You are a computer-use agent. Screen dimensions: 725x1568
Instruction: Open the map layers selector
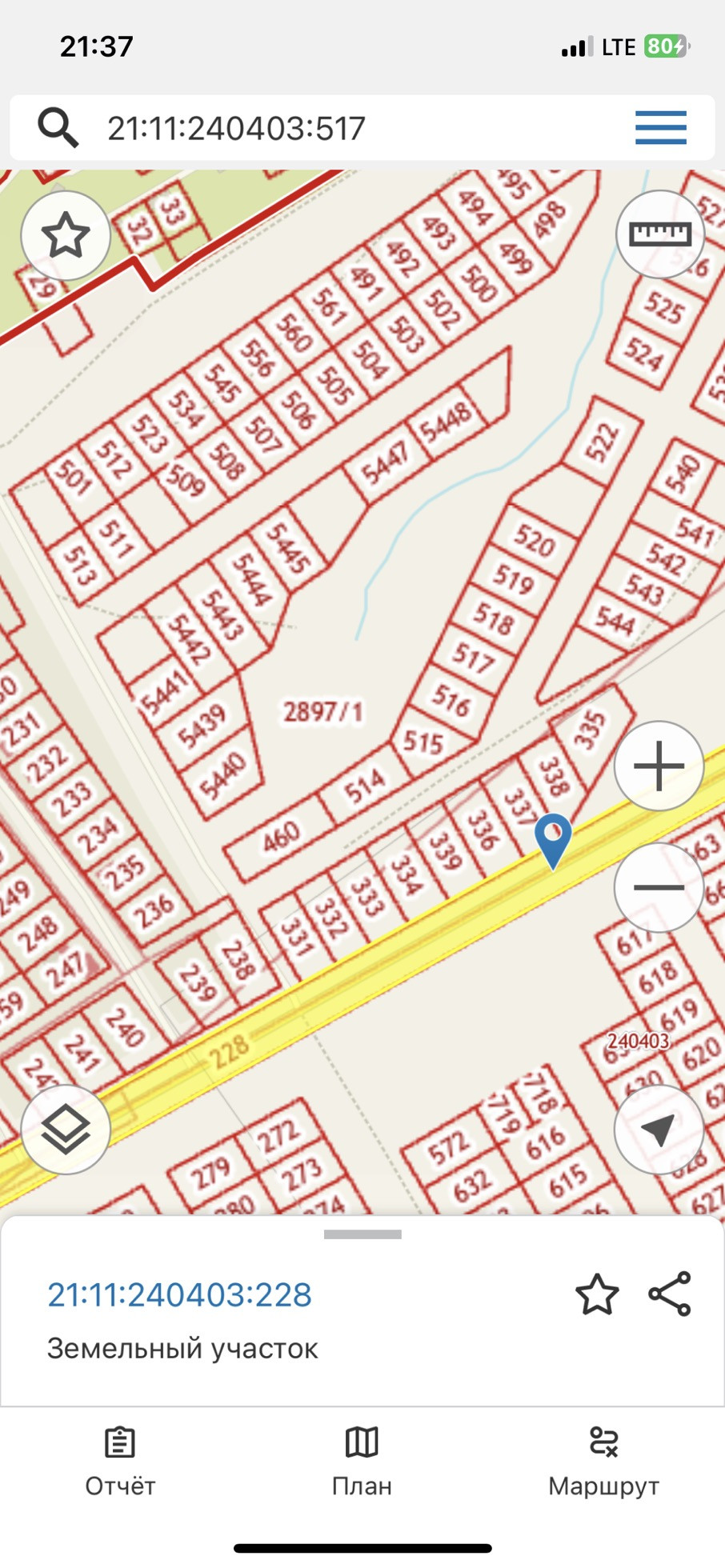click(66, 1130)
